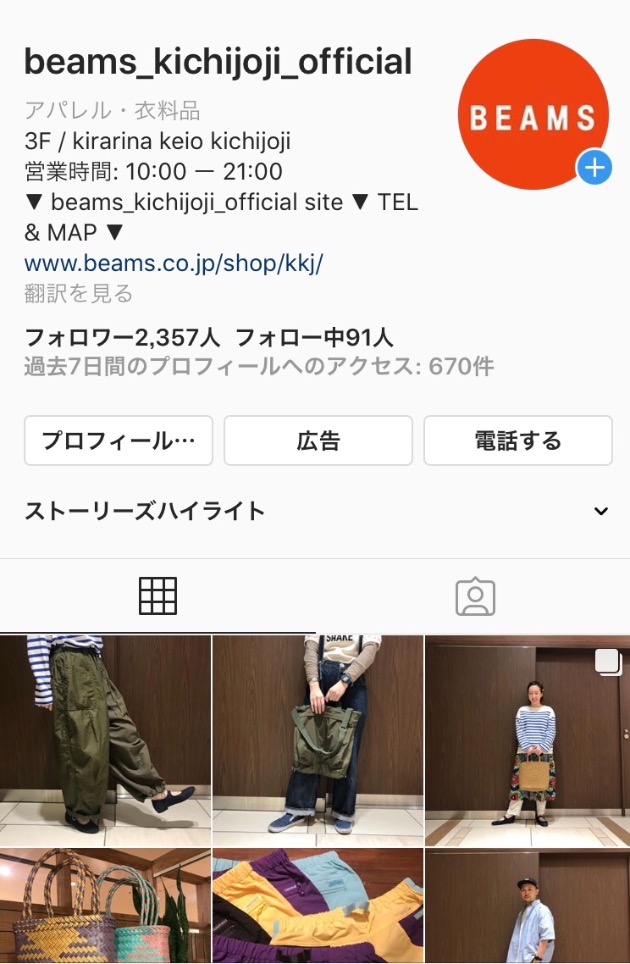
Task: Tap 電話する to call the store
Action: point(518,441)
